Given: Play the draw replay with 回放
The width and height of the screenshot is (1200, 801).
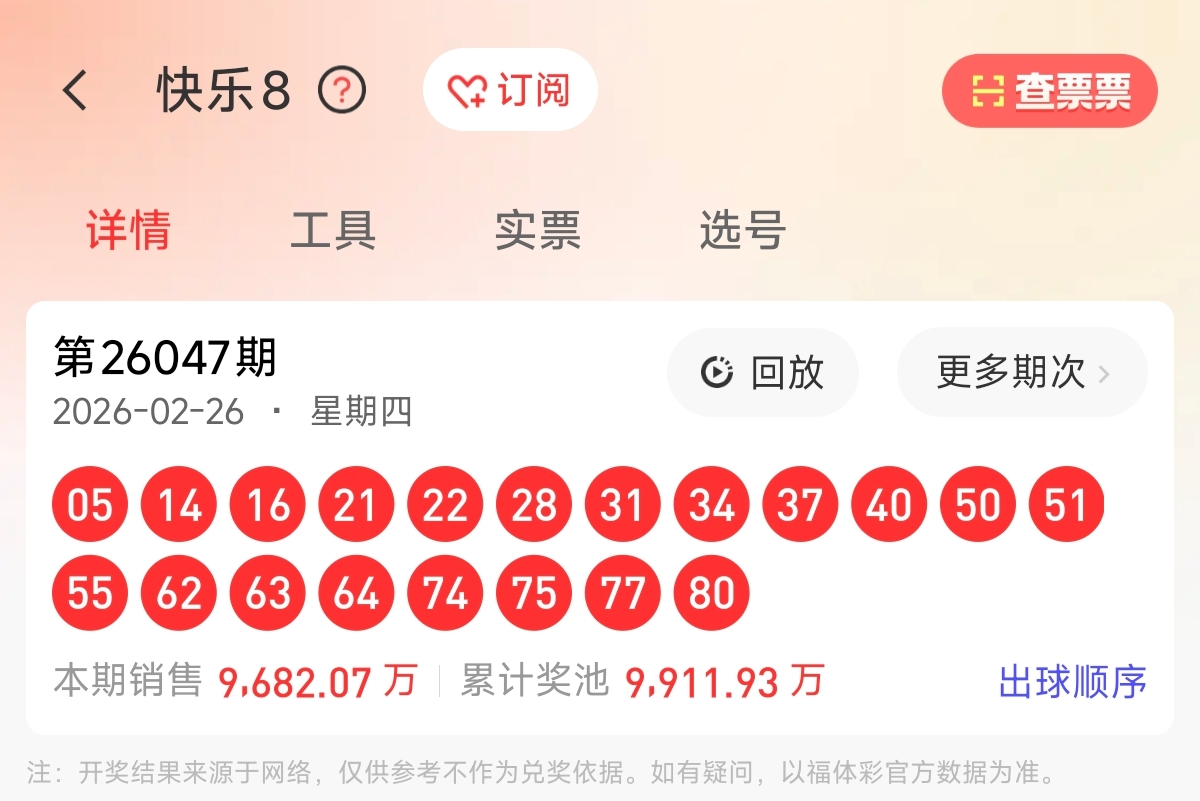Looking at the screenshot, I should (762, 373).
